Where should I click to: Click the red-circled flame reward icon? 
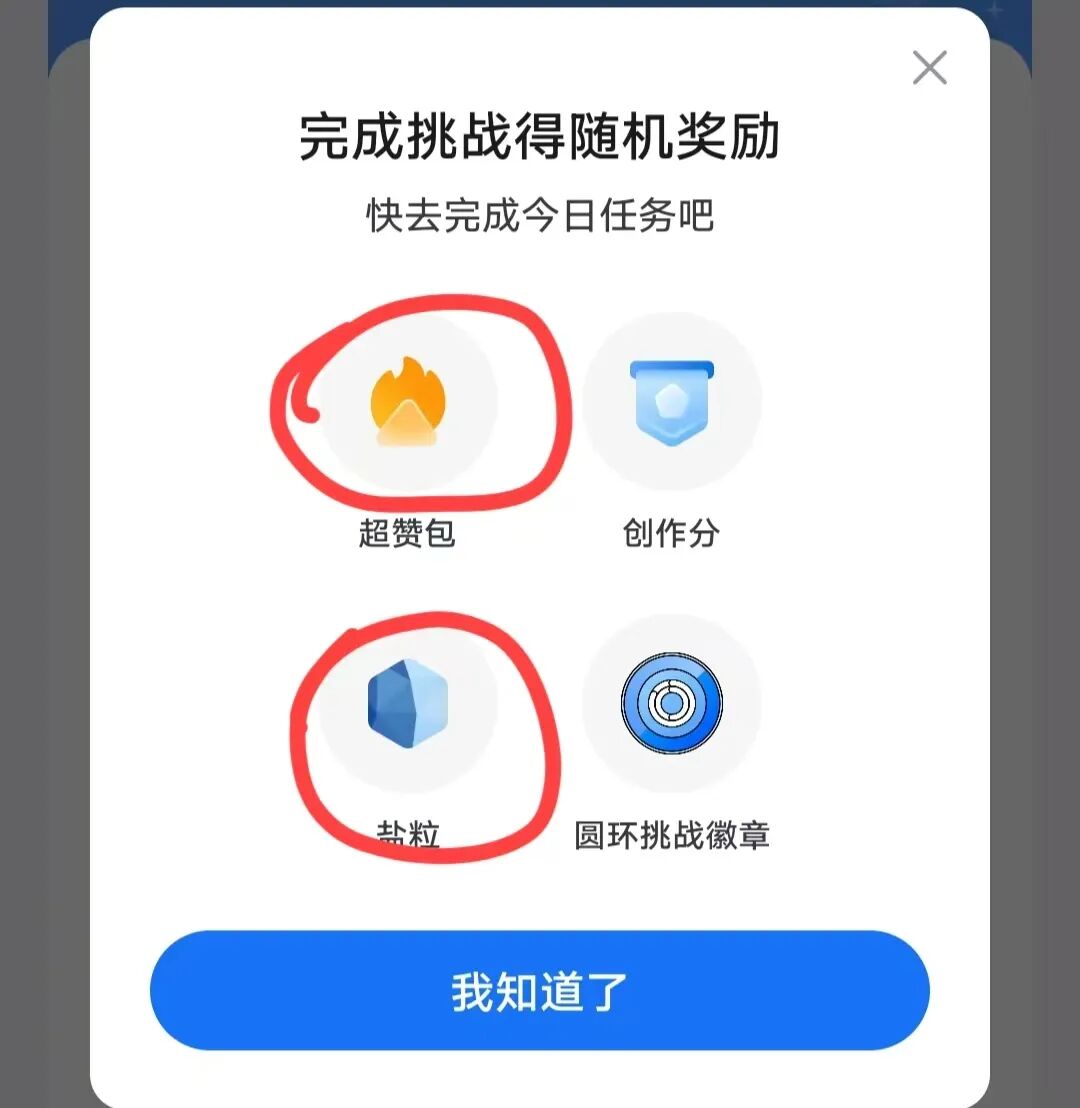(410, 400)
